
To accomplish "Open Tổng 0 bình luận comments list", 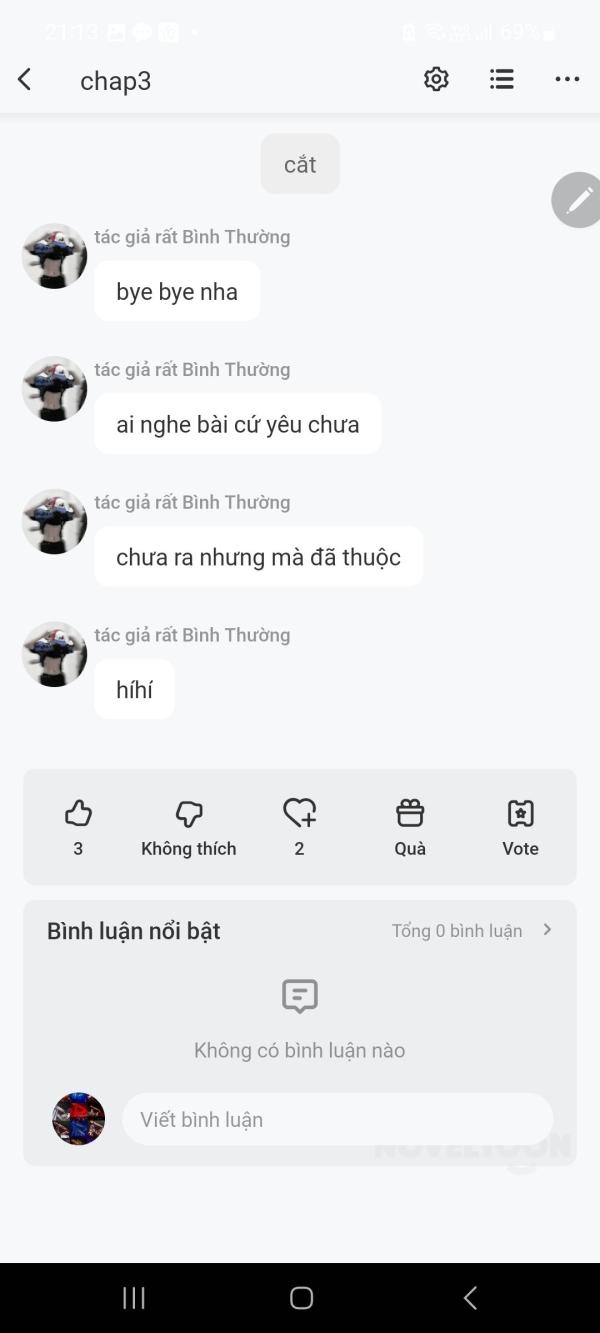I will tap(471, 930).
